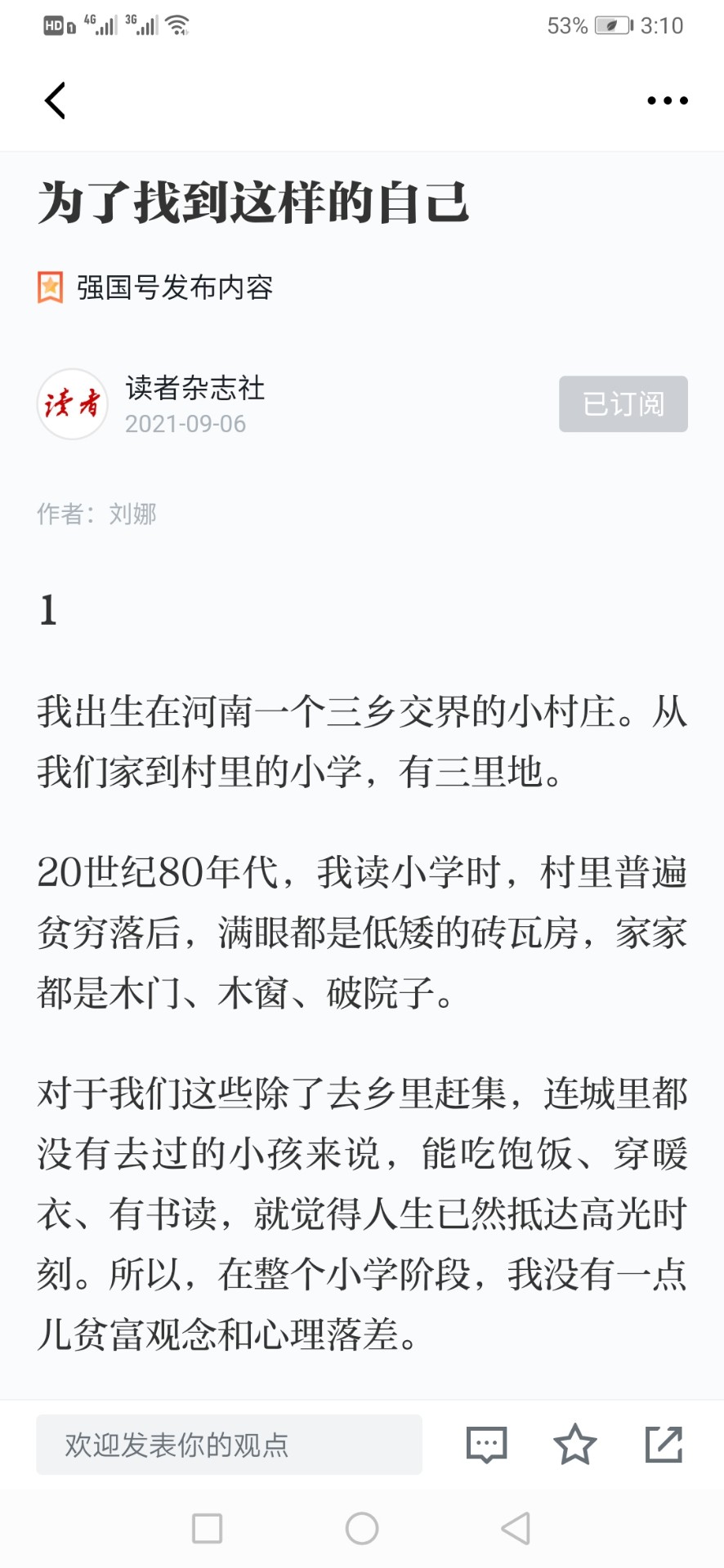This screenshot has width=724, height=1568.
Task: Open the system recent apps button
Action: pos(207,1528)
